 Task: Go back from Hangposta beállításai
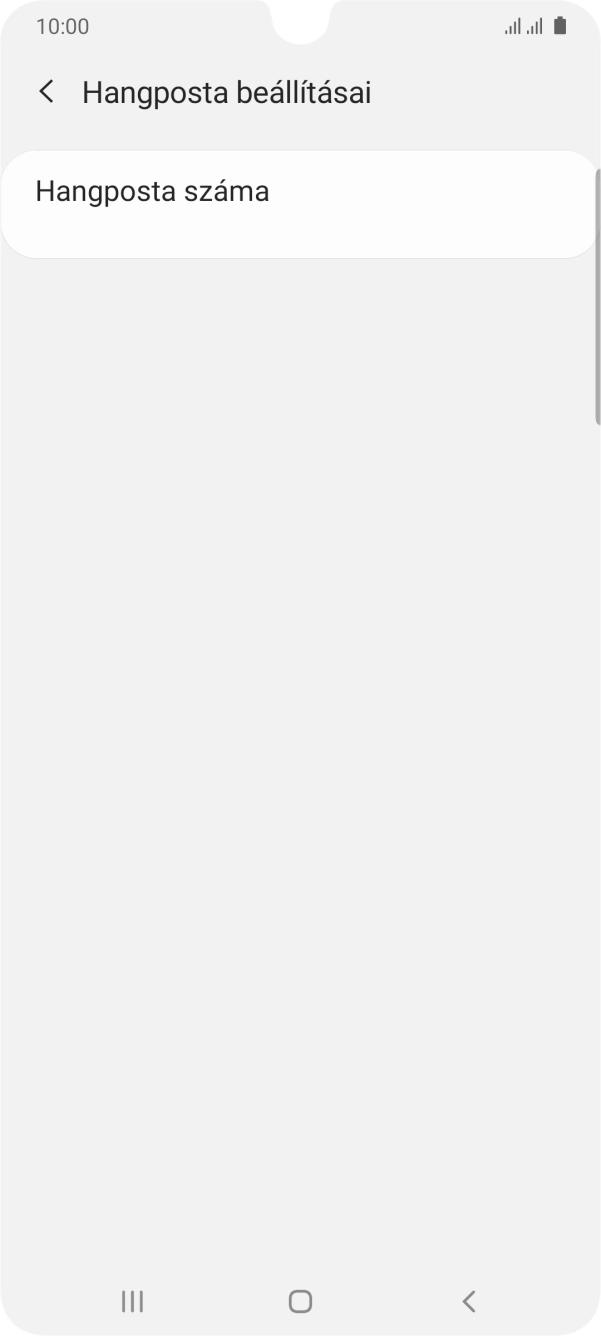tap(46, 93)
